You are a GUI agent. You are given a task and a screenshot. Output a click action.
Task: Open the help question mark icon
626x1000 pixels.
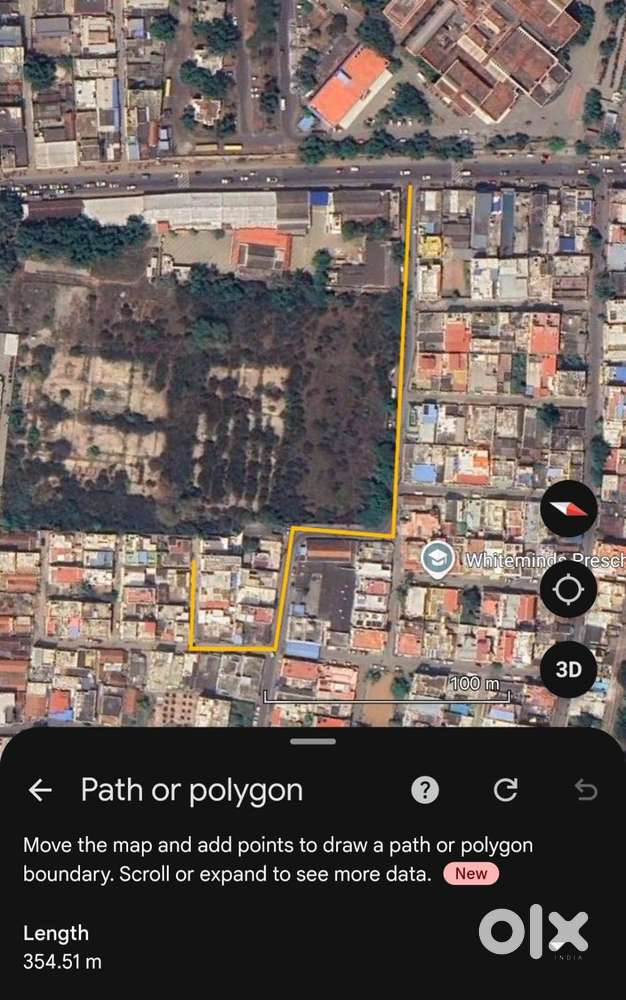point(425,790)
